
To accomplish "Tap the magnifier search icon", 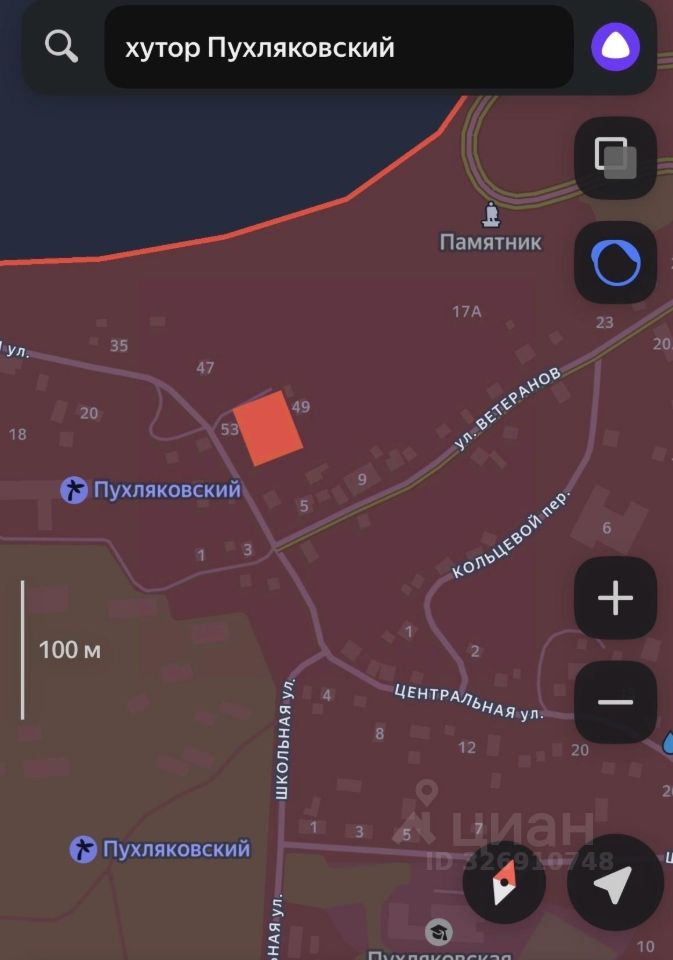I will click(x=62, y=47).
